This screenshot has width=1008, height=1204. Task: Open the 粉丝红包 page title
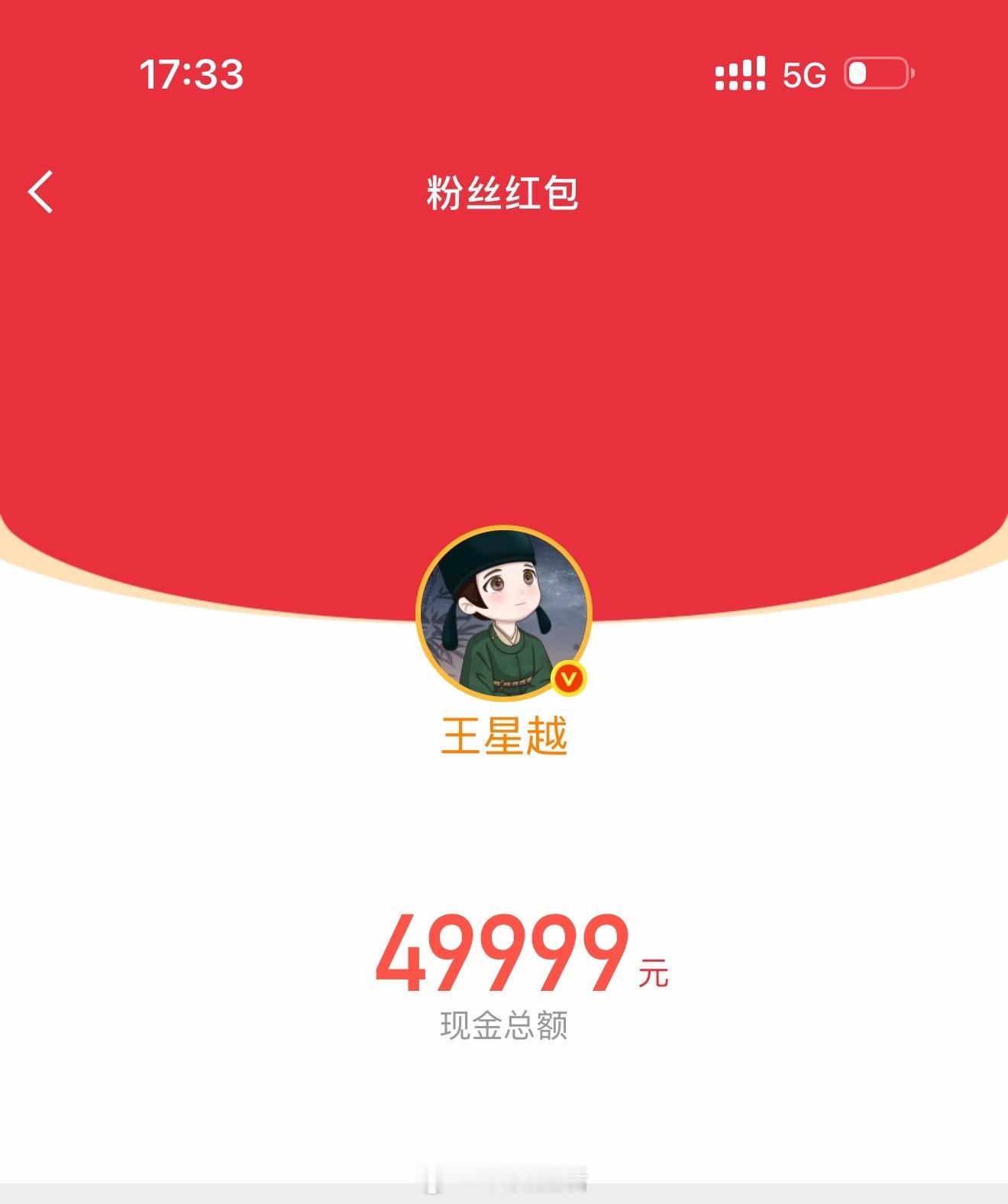[504, 193]
